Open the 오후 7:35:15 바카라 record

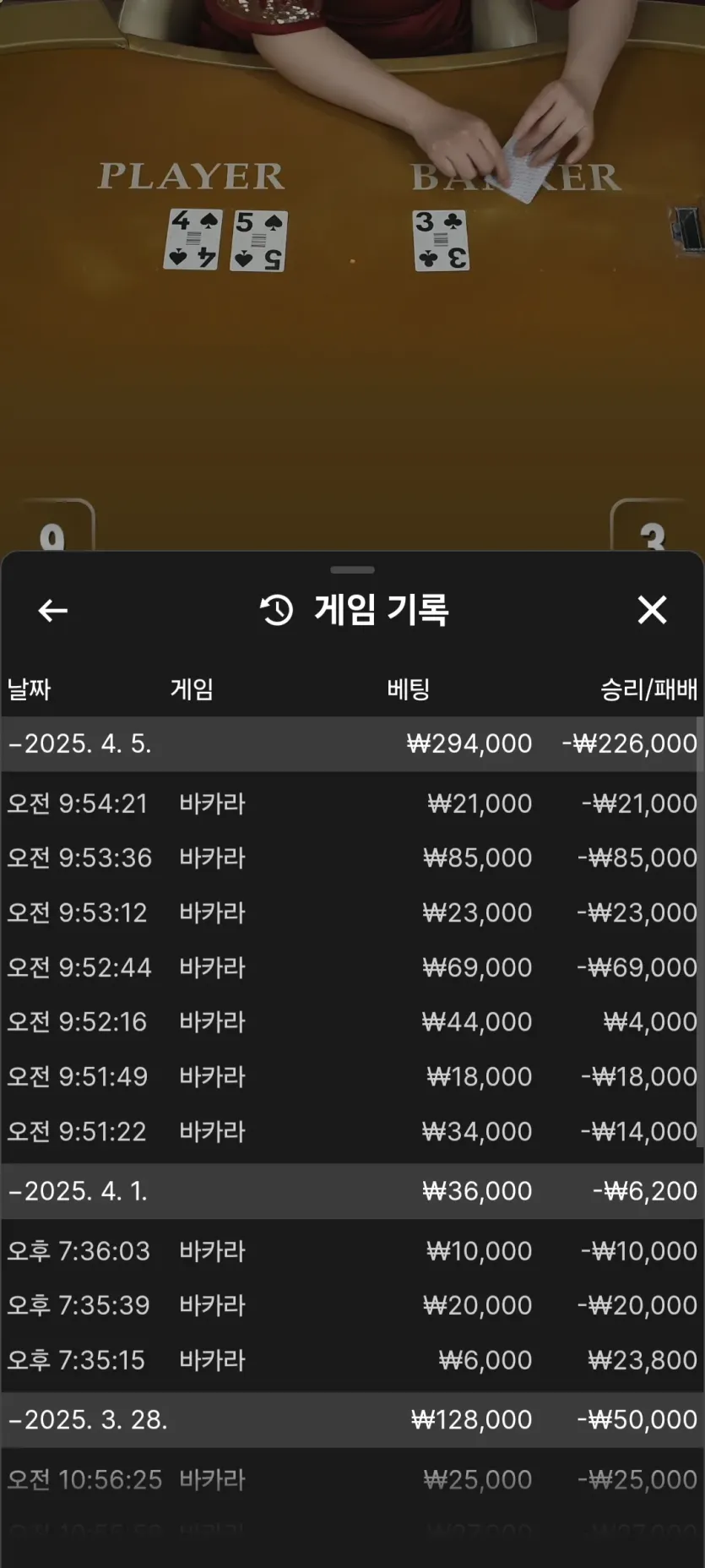click(352, 1360)
